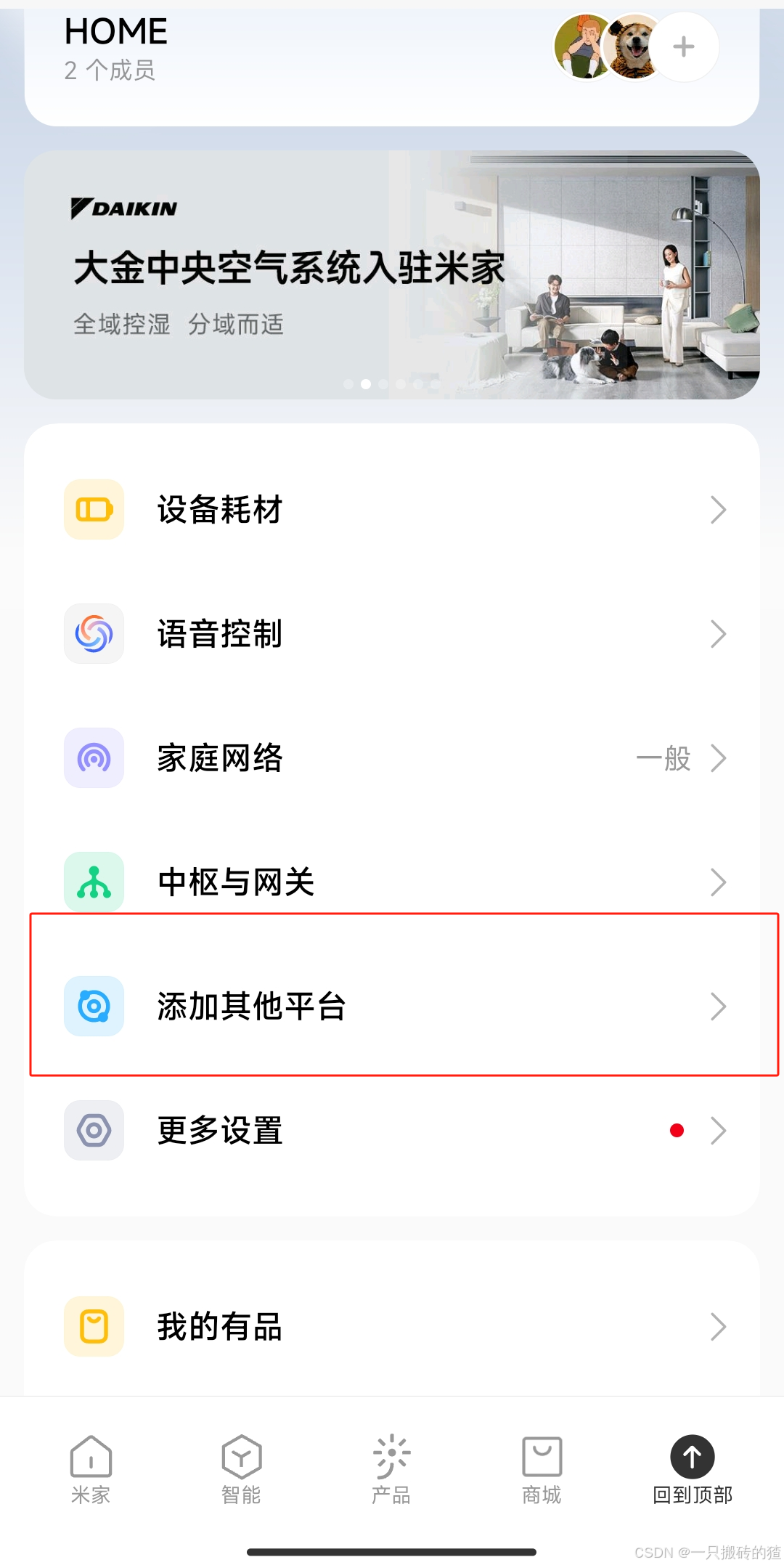Open 更多设置
This screenshot has width=784, height=1565.
[x=392, y=1130]
